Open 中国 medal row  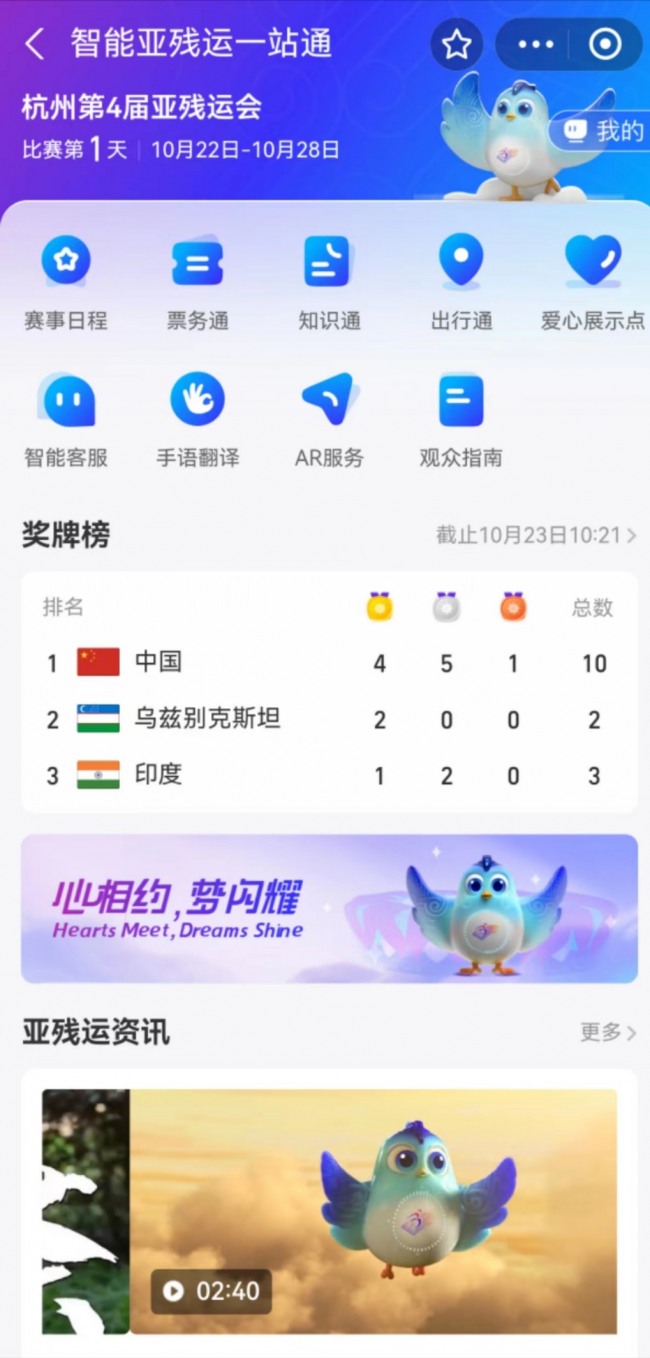(x=329, y=662)
